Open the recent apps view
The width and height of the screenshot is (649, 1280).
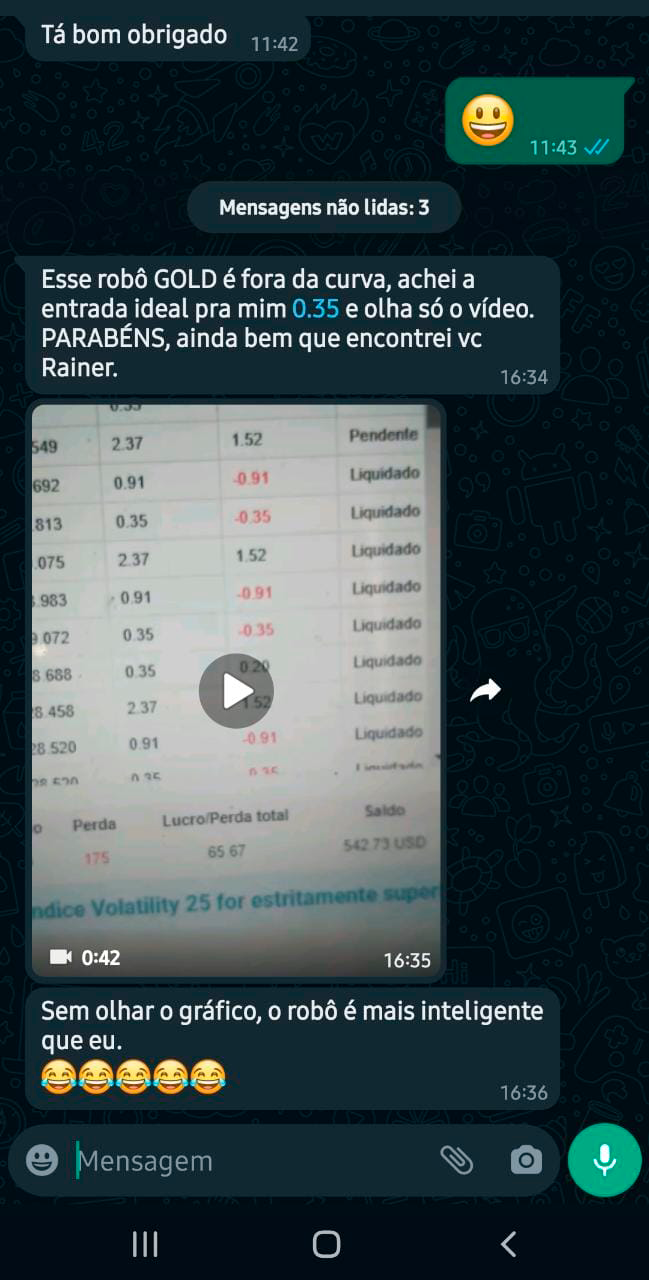(145, 1244)
